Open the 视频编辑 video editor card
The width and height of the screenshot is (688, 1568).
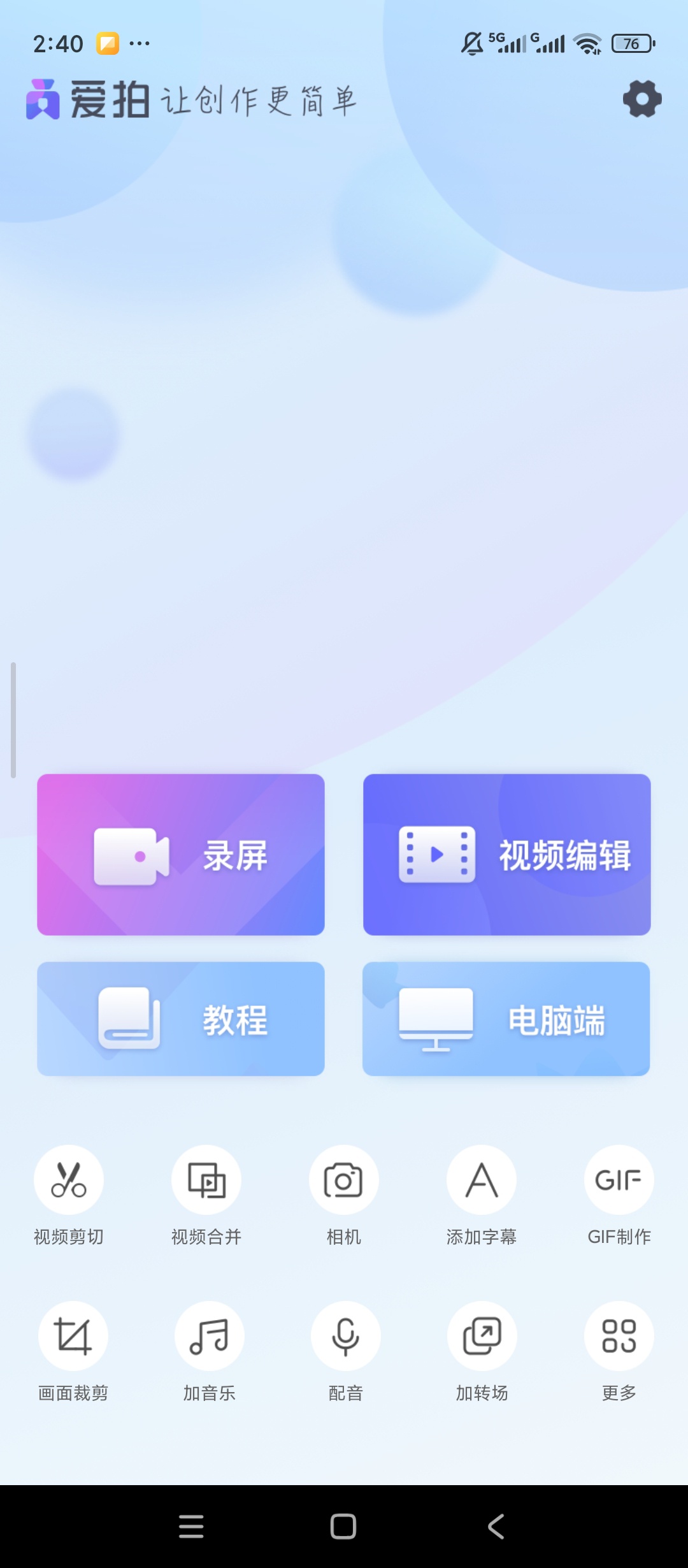506,855
